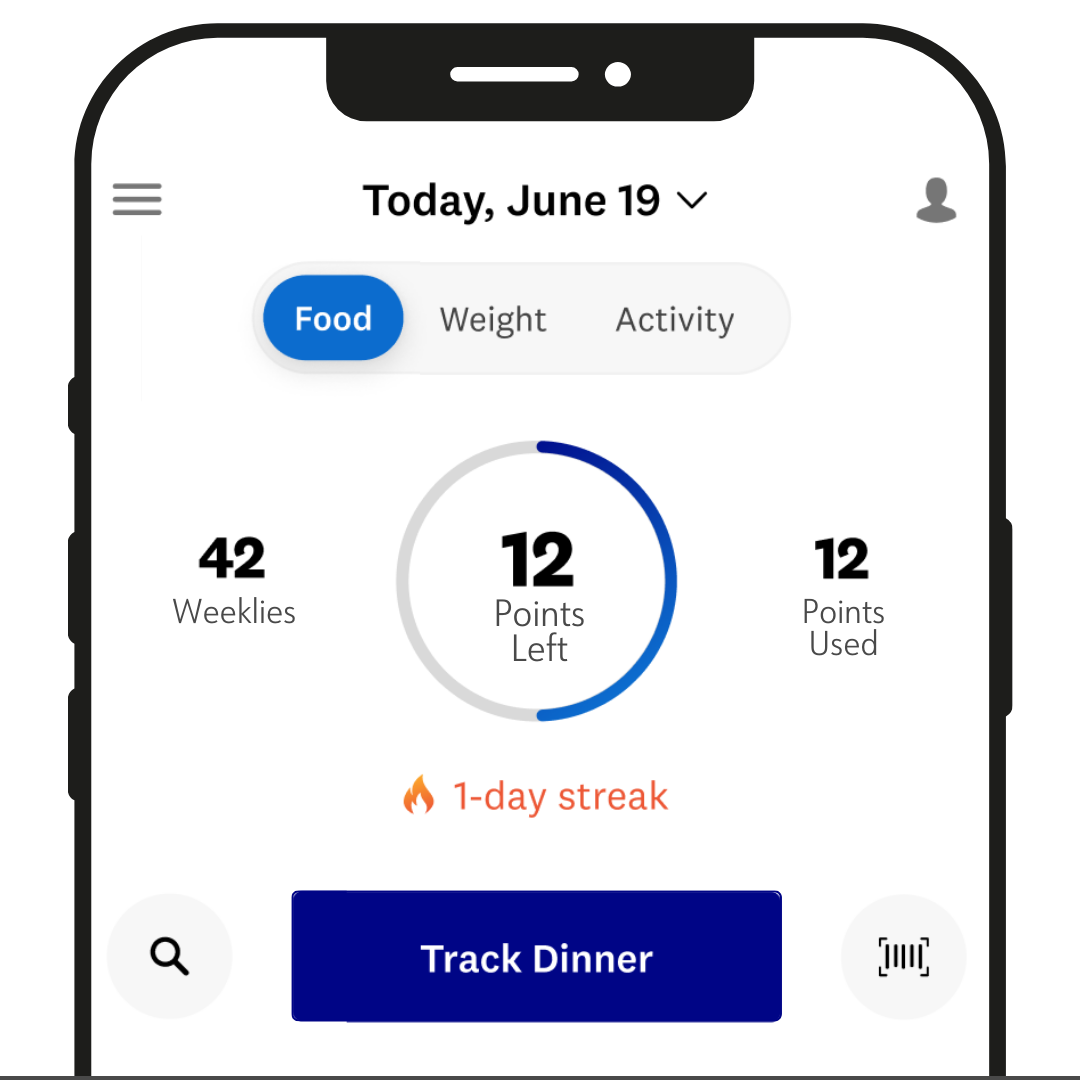
Task: Open the hamburger drawer menu
Action: tap(137, 199)
